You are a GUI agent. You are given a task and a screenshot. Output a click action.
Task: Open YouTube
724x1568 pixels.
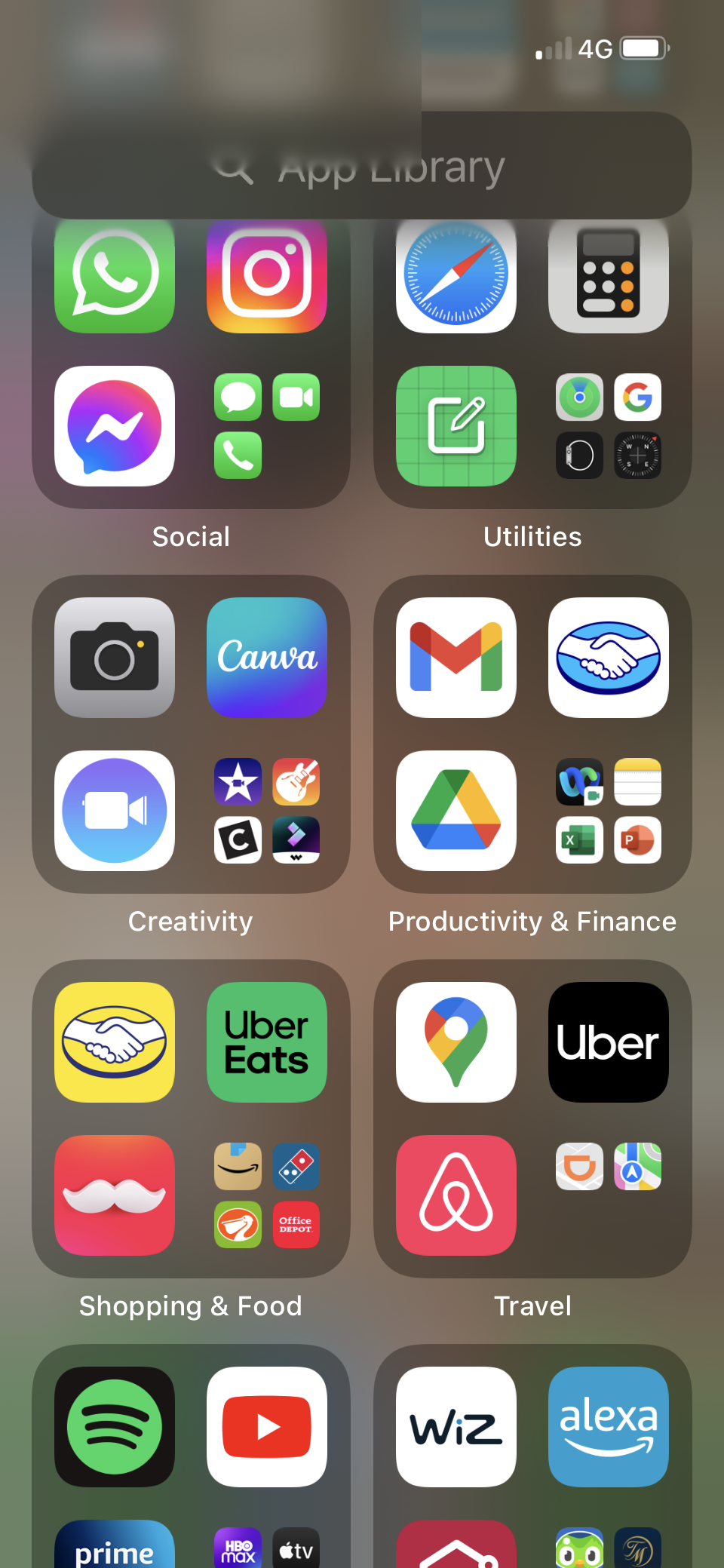(267, 1427)
